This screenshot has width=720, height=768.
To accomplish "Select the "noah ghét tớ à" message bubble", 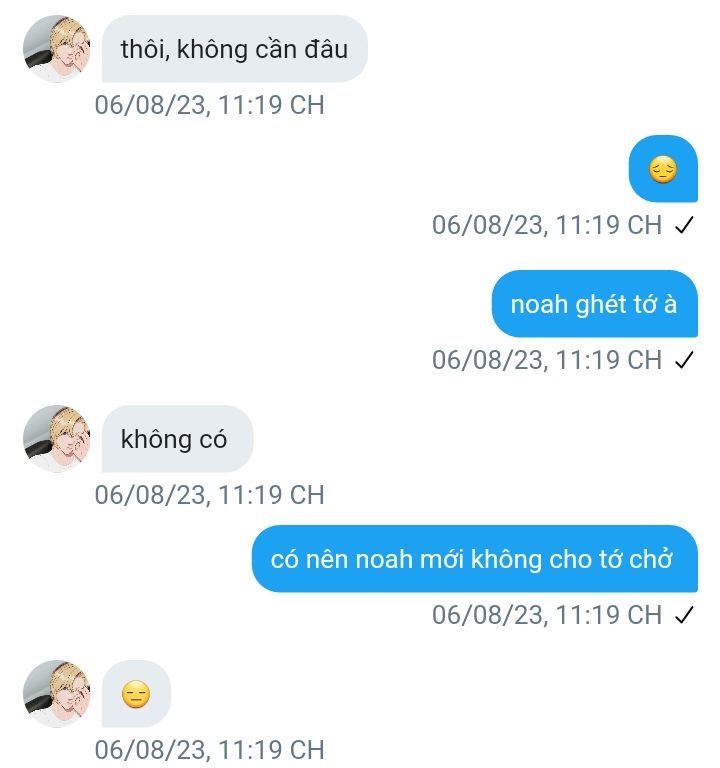I will pos(594,304).
